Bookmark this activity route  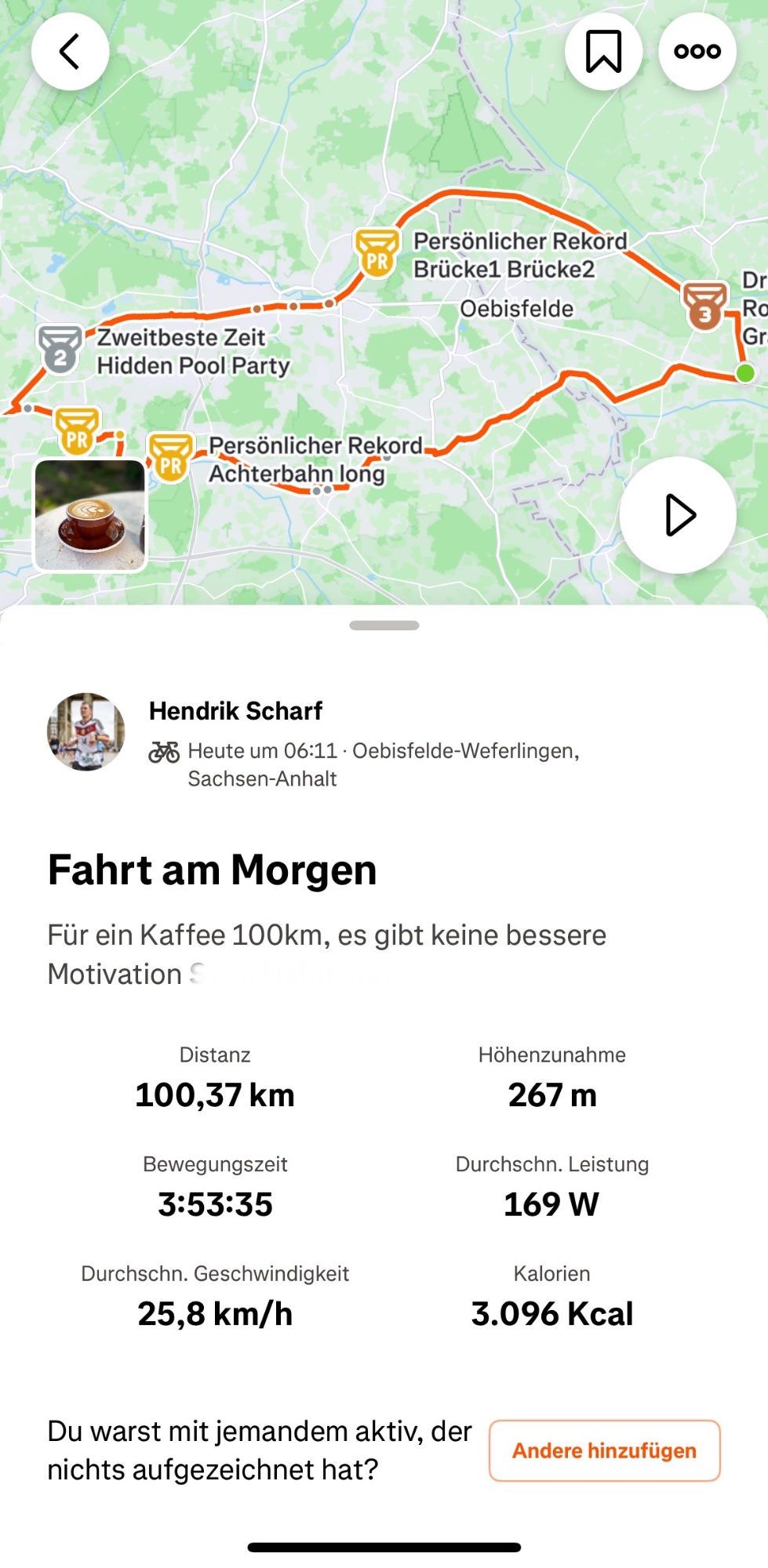click(603, 52)
